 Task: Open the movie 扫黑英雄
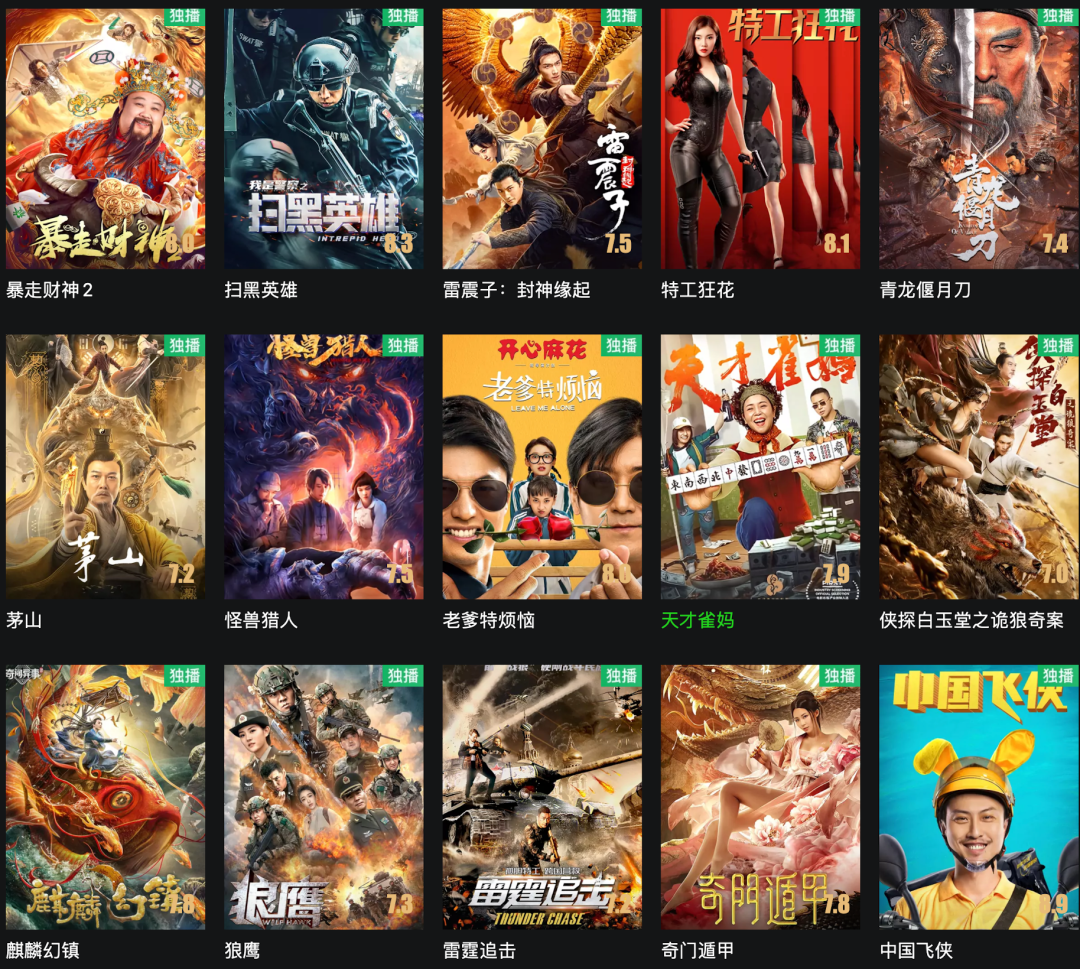coord(323,140)
